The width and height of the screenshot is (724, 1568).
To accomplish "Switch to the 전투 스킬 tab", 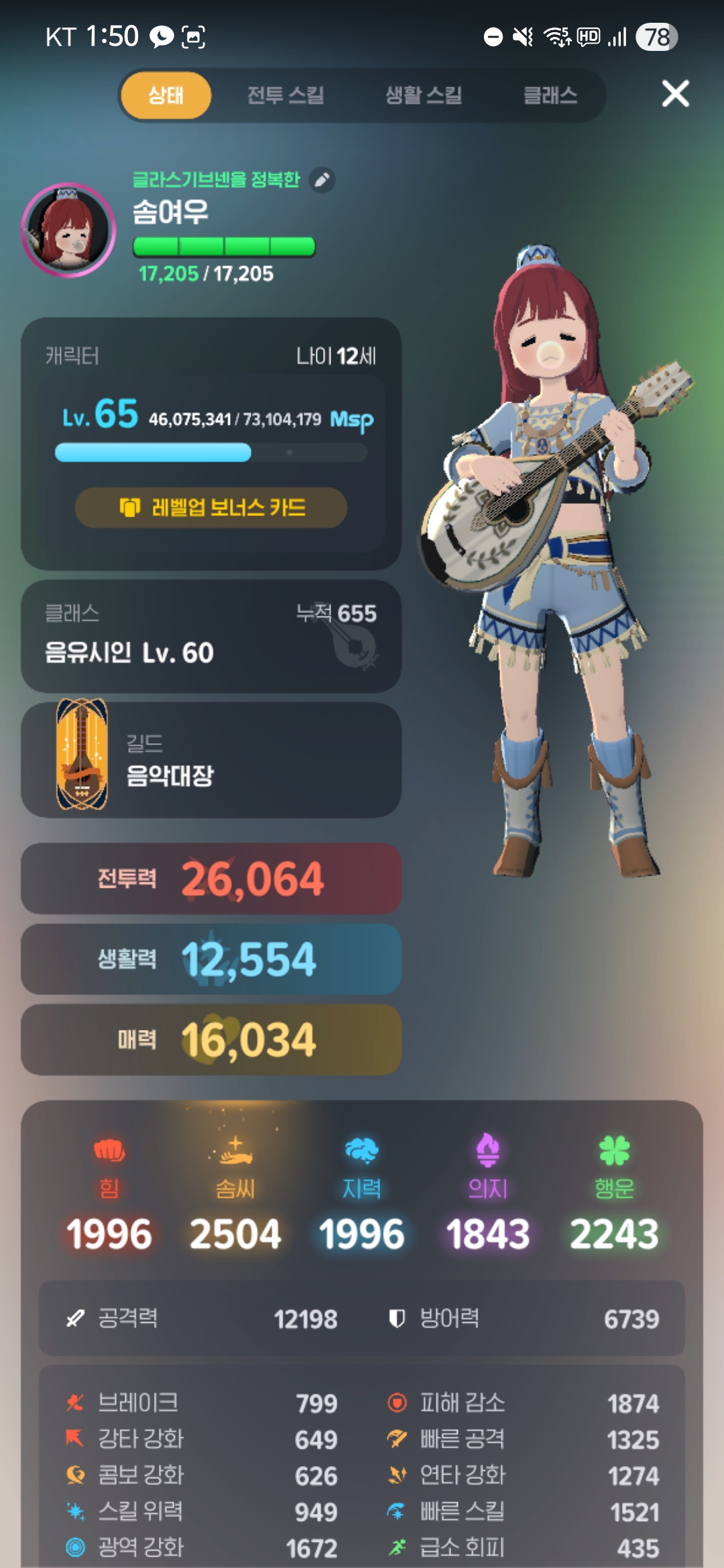I will pos(286,95).
